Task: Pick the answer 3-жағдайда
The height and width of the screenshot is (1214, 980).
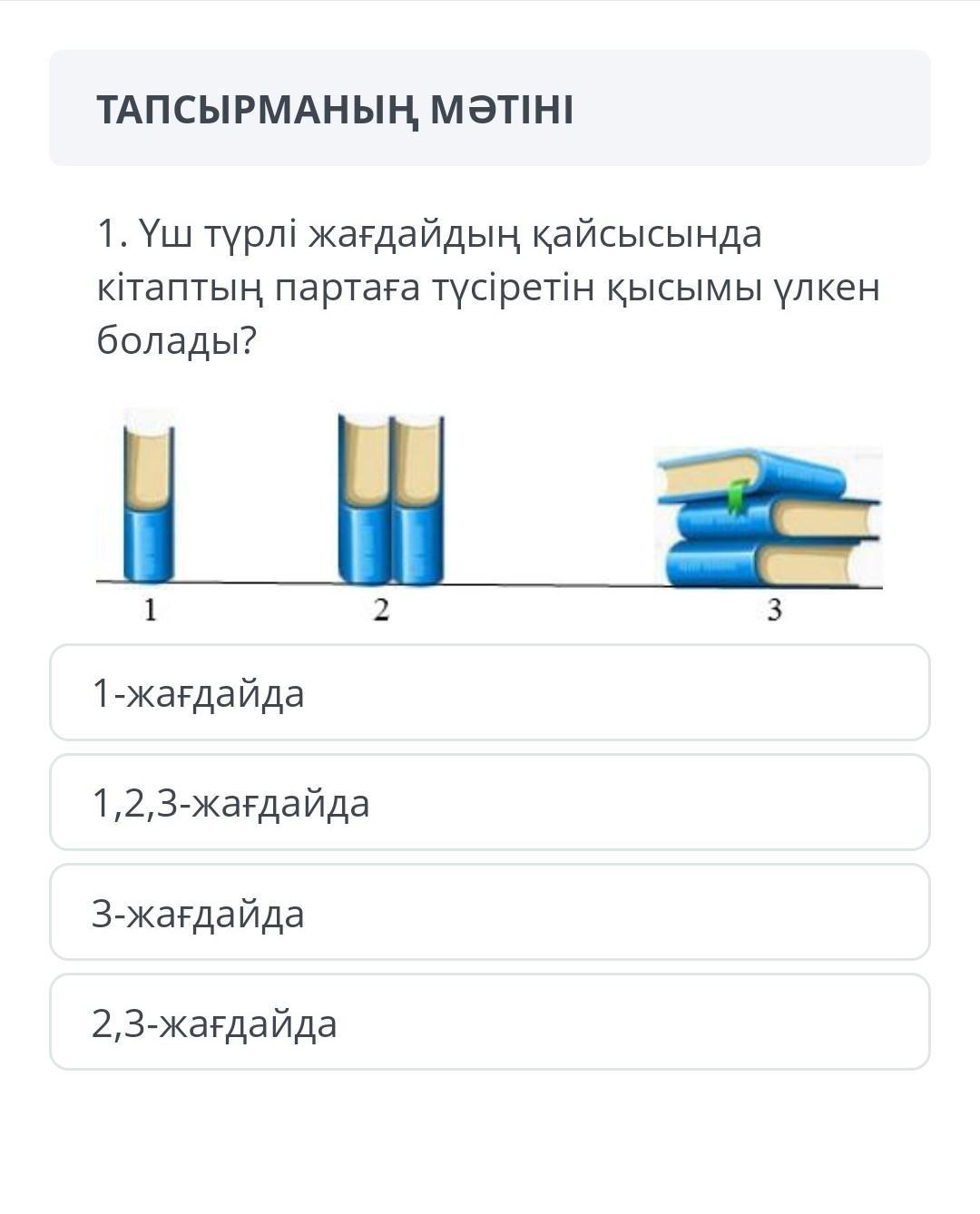Action: pyautogui.click(x=490, y=912)
